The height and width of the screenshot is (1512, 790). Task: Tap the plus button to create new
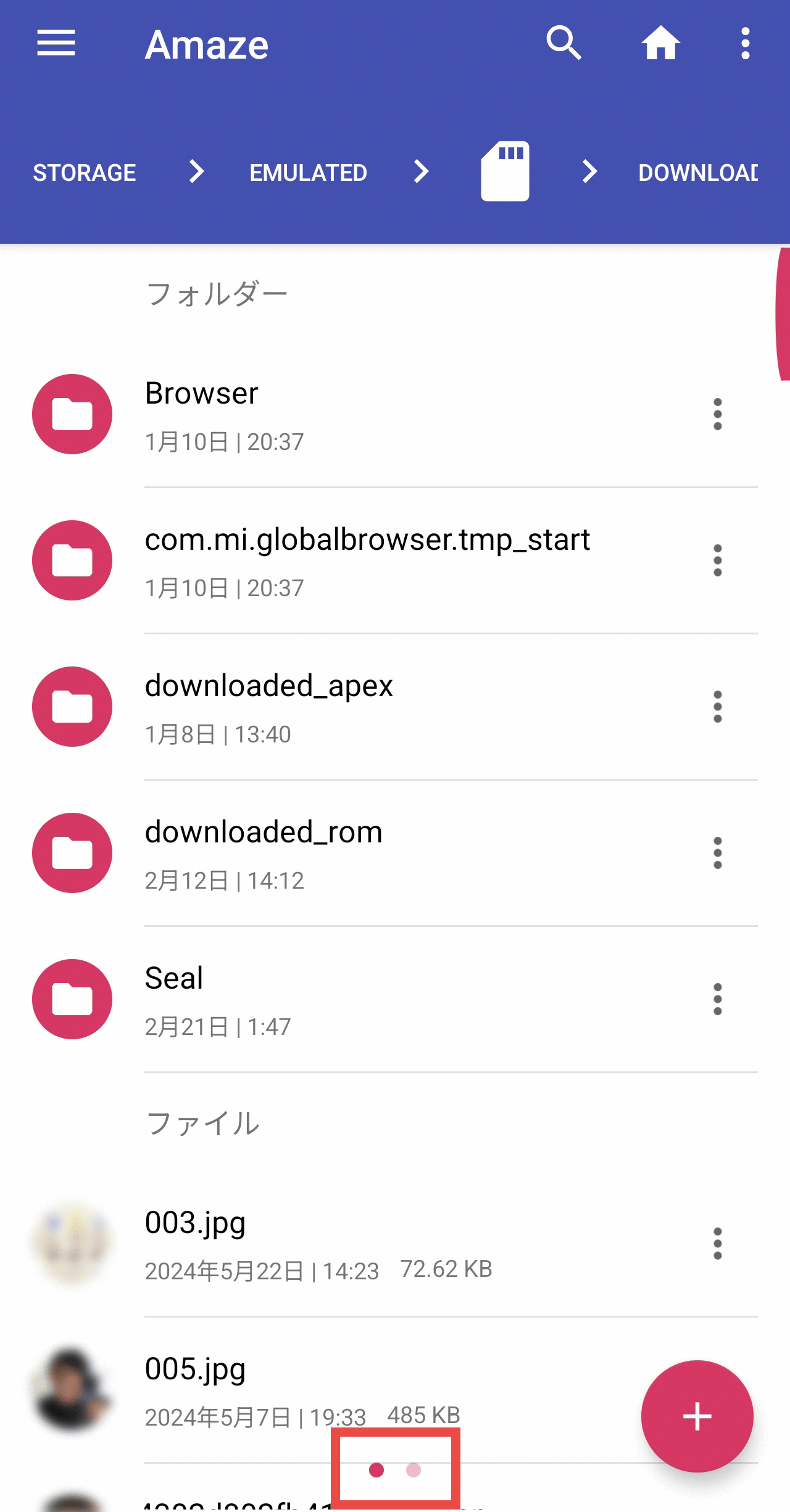pyautogui.click(x=697, y=1416)
